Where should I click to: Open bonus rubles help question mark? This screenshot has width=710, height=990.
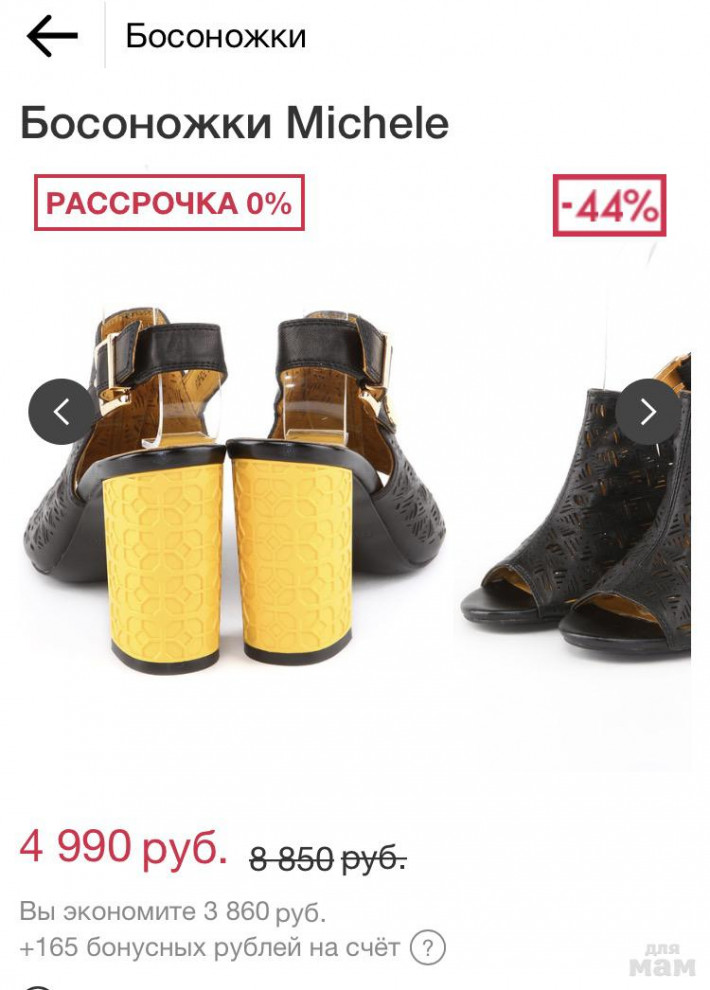tap(428, 946)
